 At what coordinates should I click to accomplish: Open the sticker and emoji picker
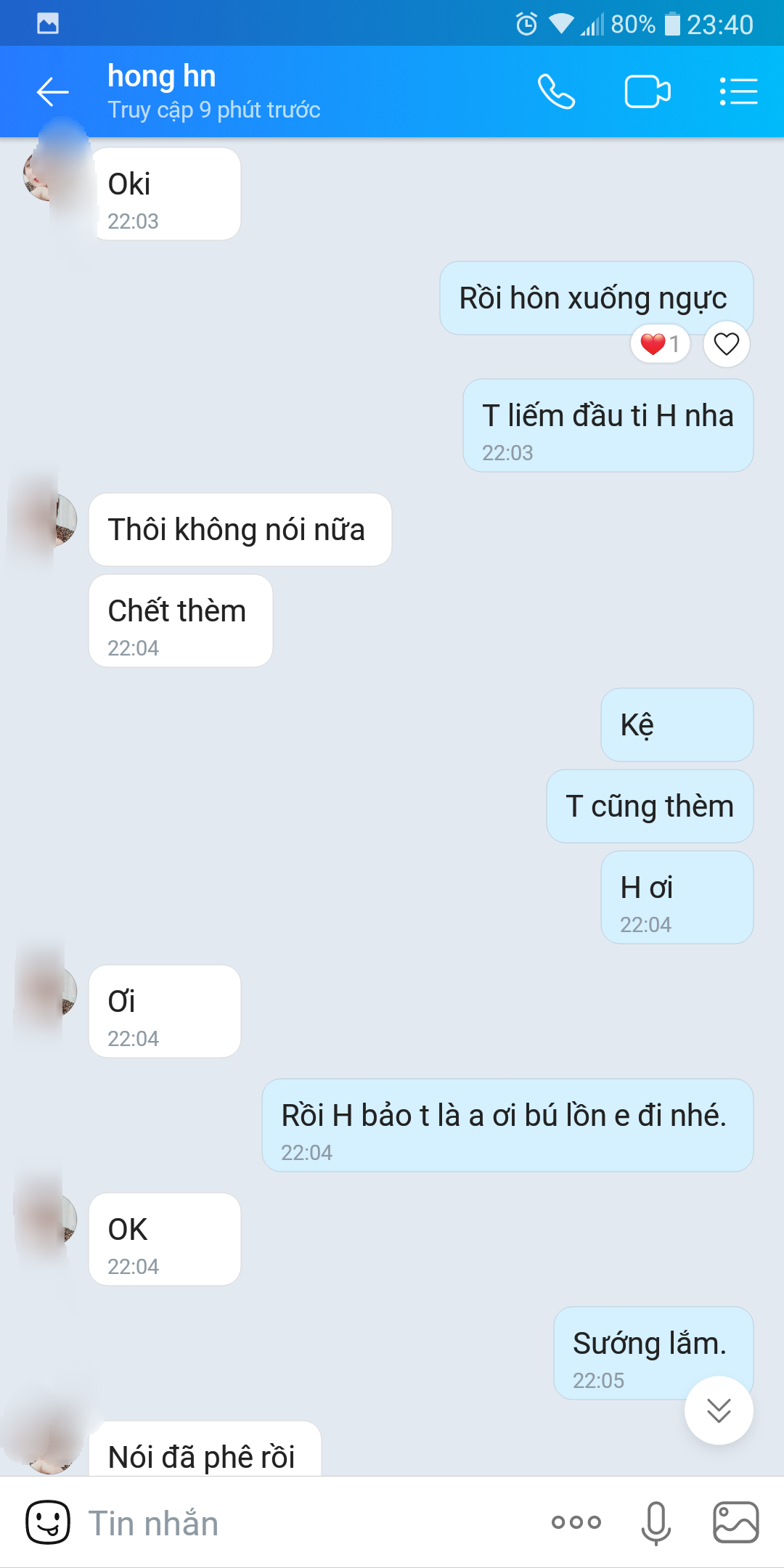[48, 1522]
